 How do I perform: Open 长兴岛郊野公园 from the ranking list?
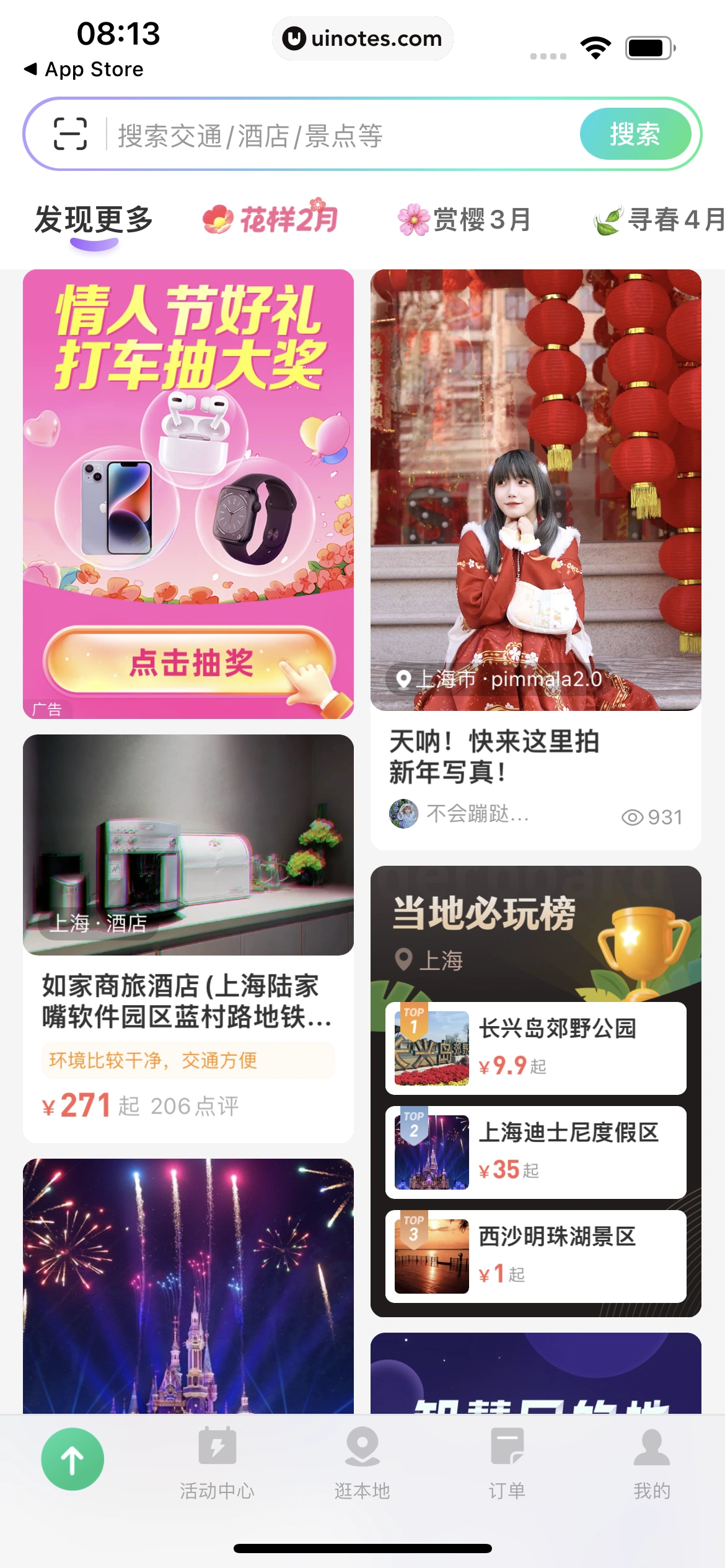535,1048
